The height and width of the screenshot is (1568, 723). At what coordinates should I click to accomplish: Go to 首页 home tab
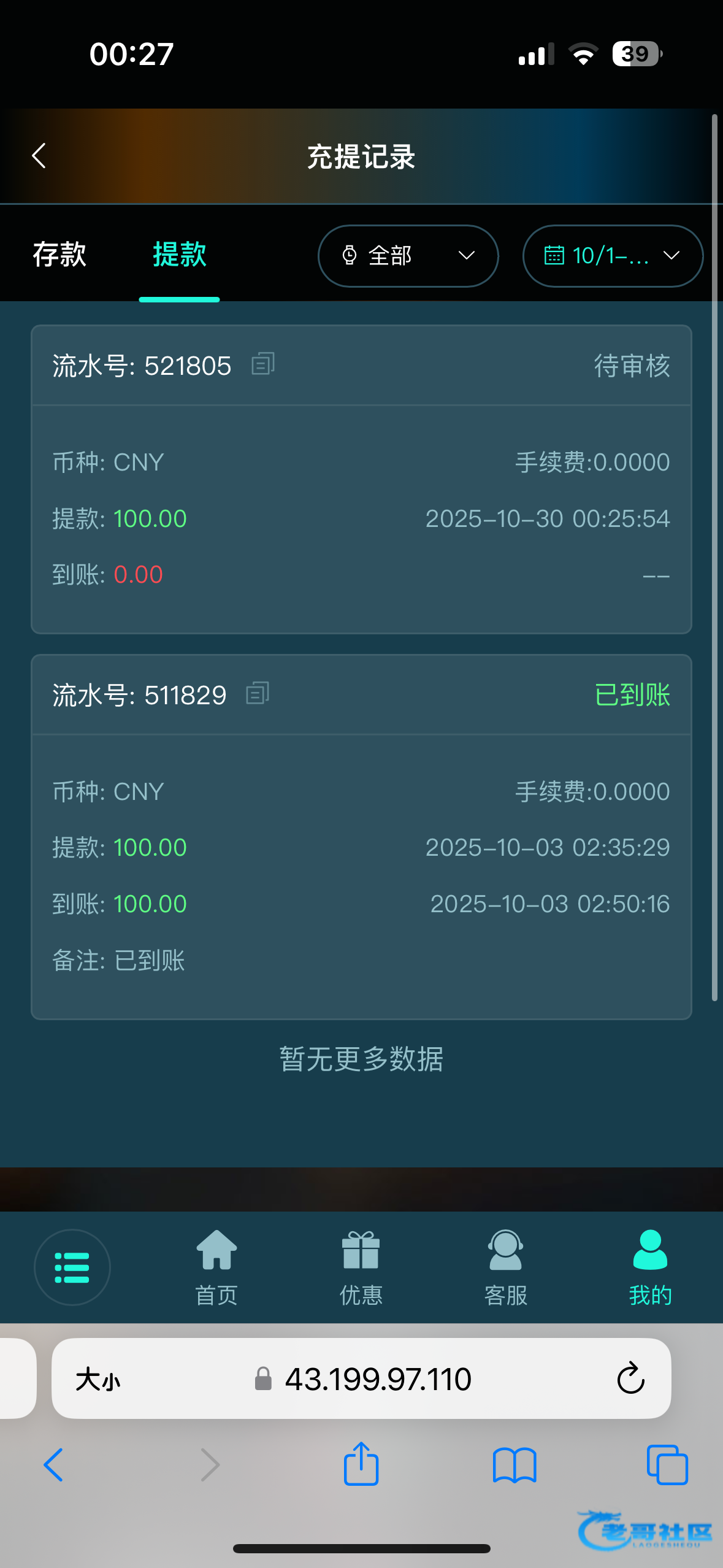tap(216, 1267)
